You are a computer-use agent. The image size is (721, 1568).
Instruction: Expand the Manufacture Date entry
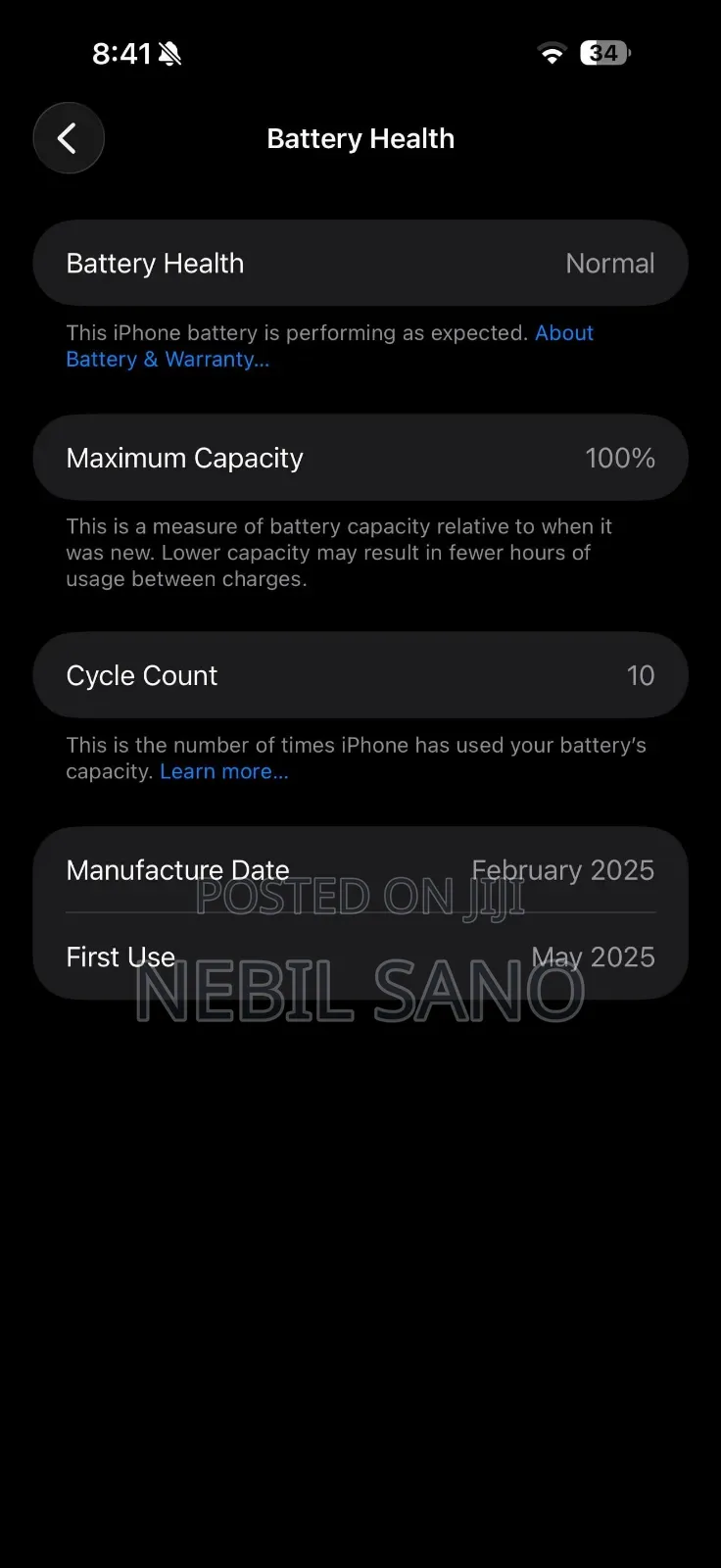(x=360, y=870)
